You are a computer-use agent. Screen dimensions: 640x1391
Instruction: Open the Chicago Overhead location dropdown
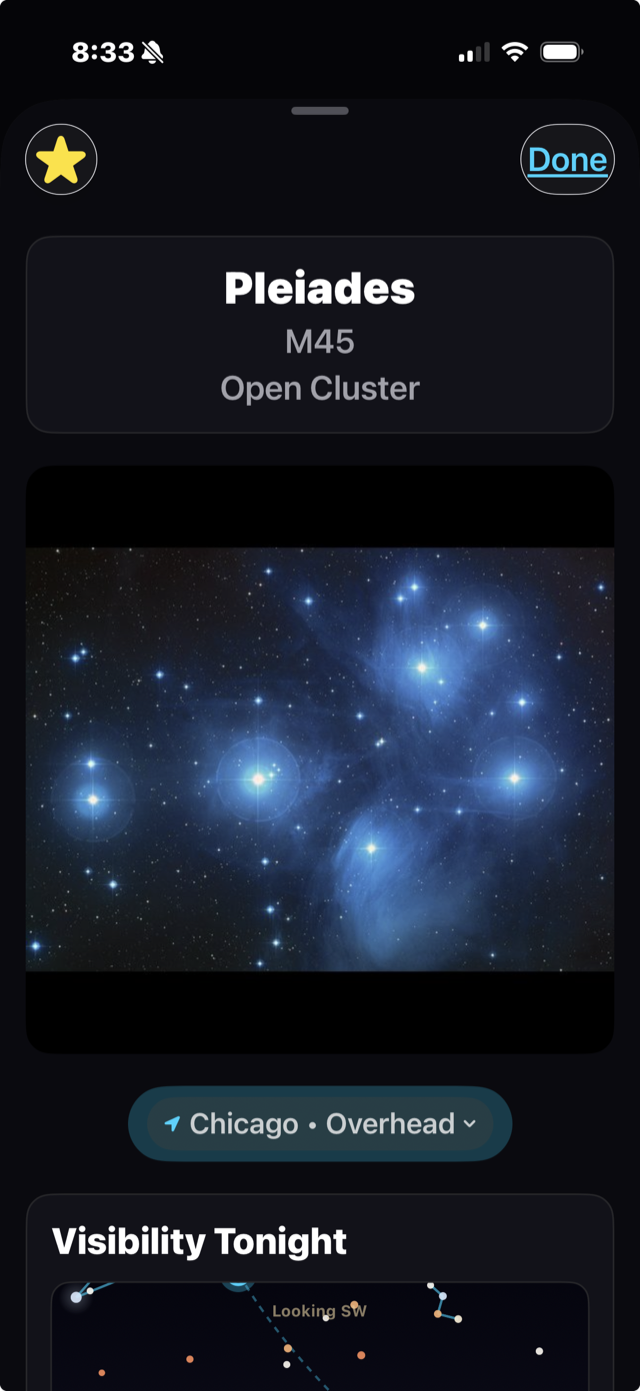coord(320,1124)
